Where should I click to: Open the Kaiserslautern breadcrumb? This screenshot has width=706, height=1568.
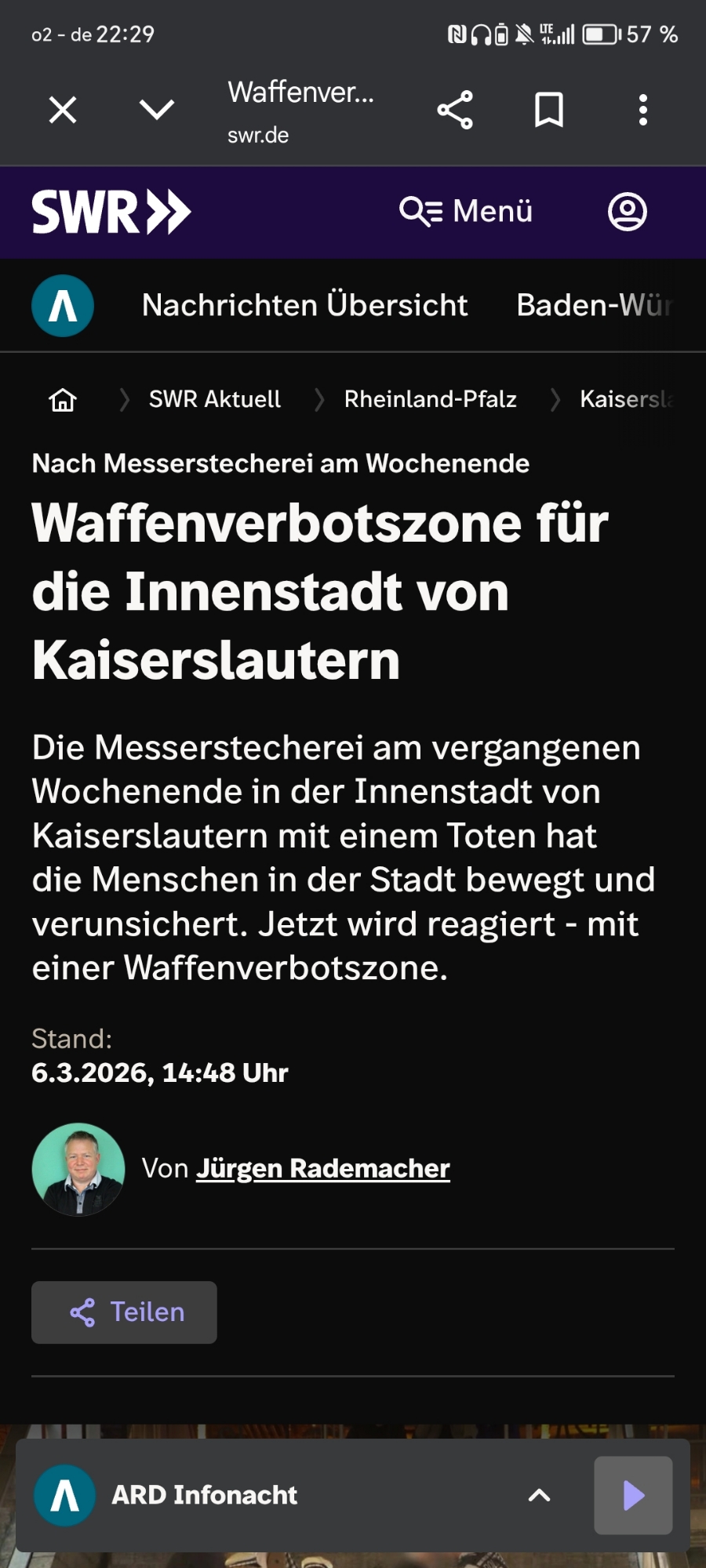click(626, 399)
